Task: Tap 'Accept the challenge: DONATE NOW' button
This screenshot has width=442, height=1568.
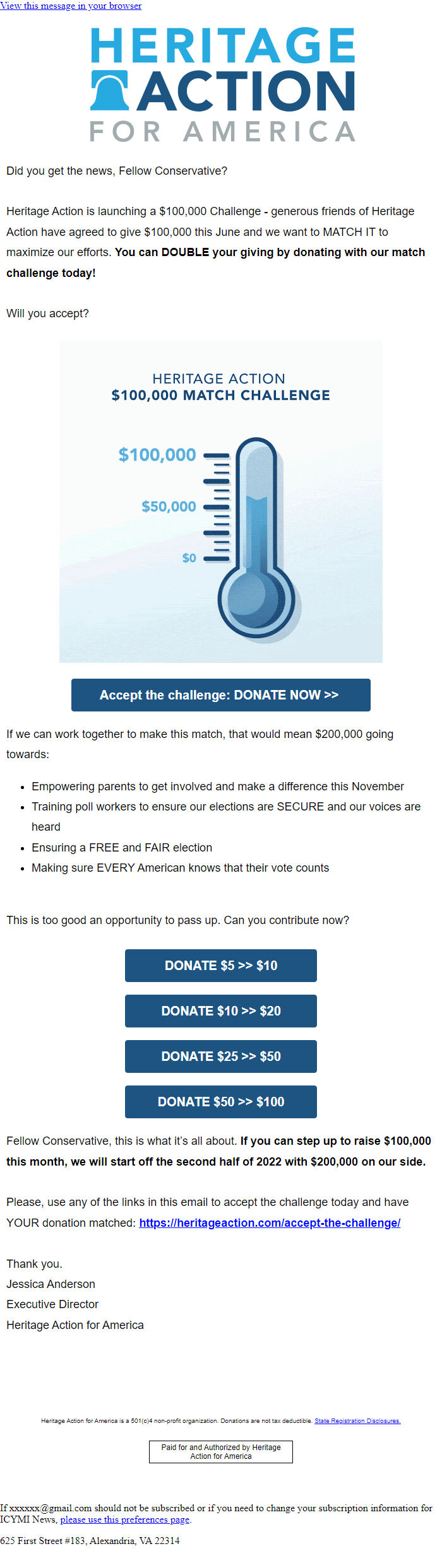Action: [220, 695]
